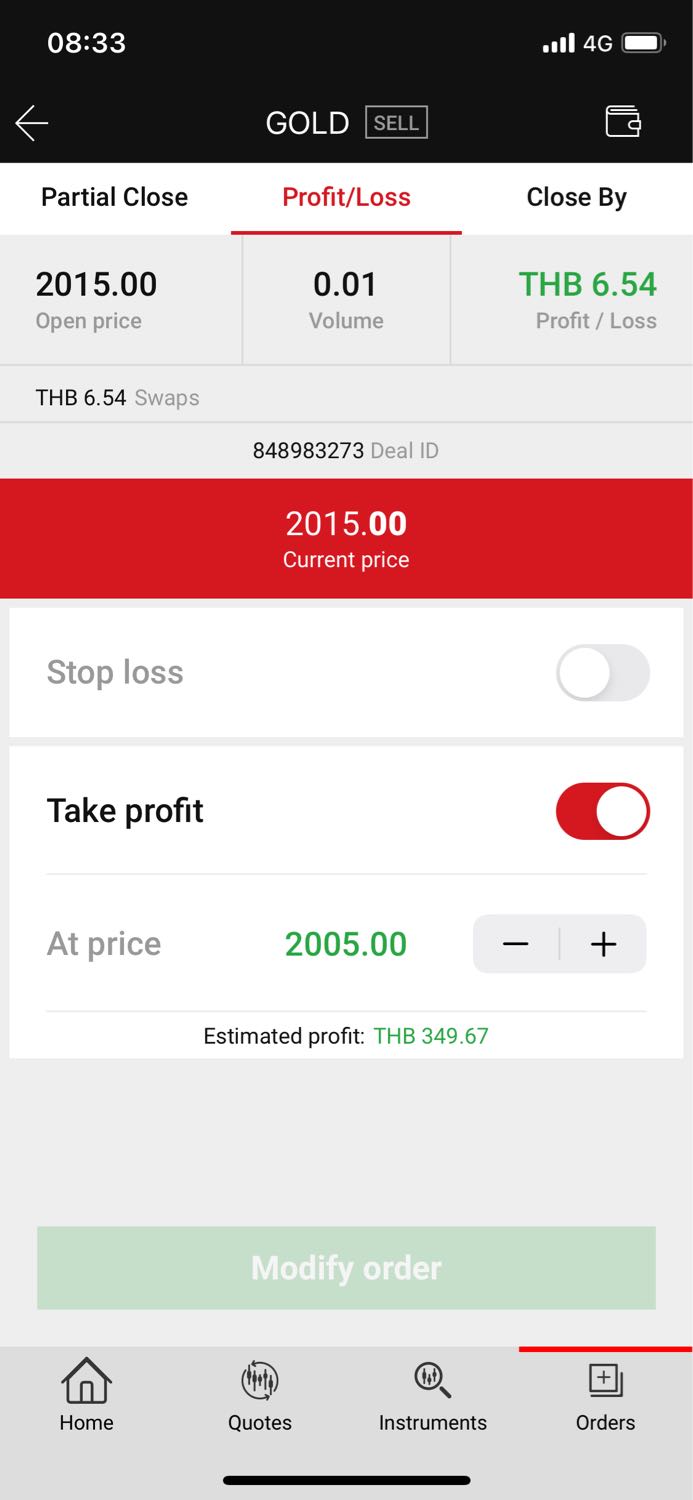This screenshot has height=1500, width=693.
Task: Switch to the Close By tab
Action: coord(576,197)
